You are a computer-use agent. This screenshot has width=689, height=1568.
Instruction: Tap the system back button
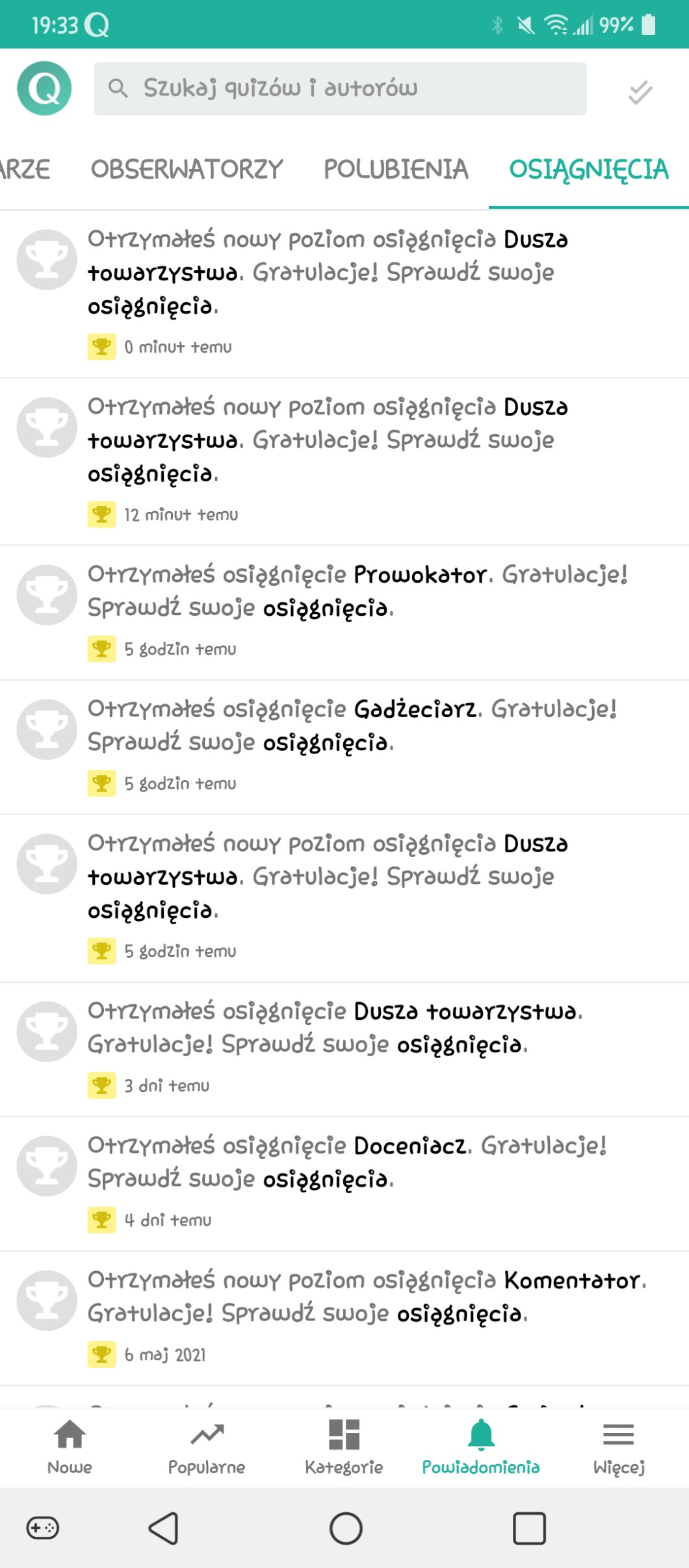164,1528
